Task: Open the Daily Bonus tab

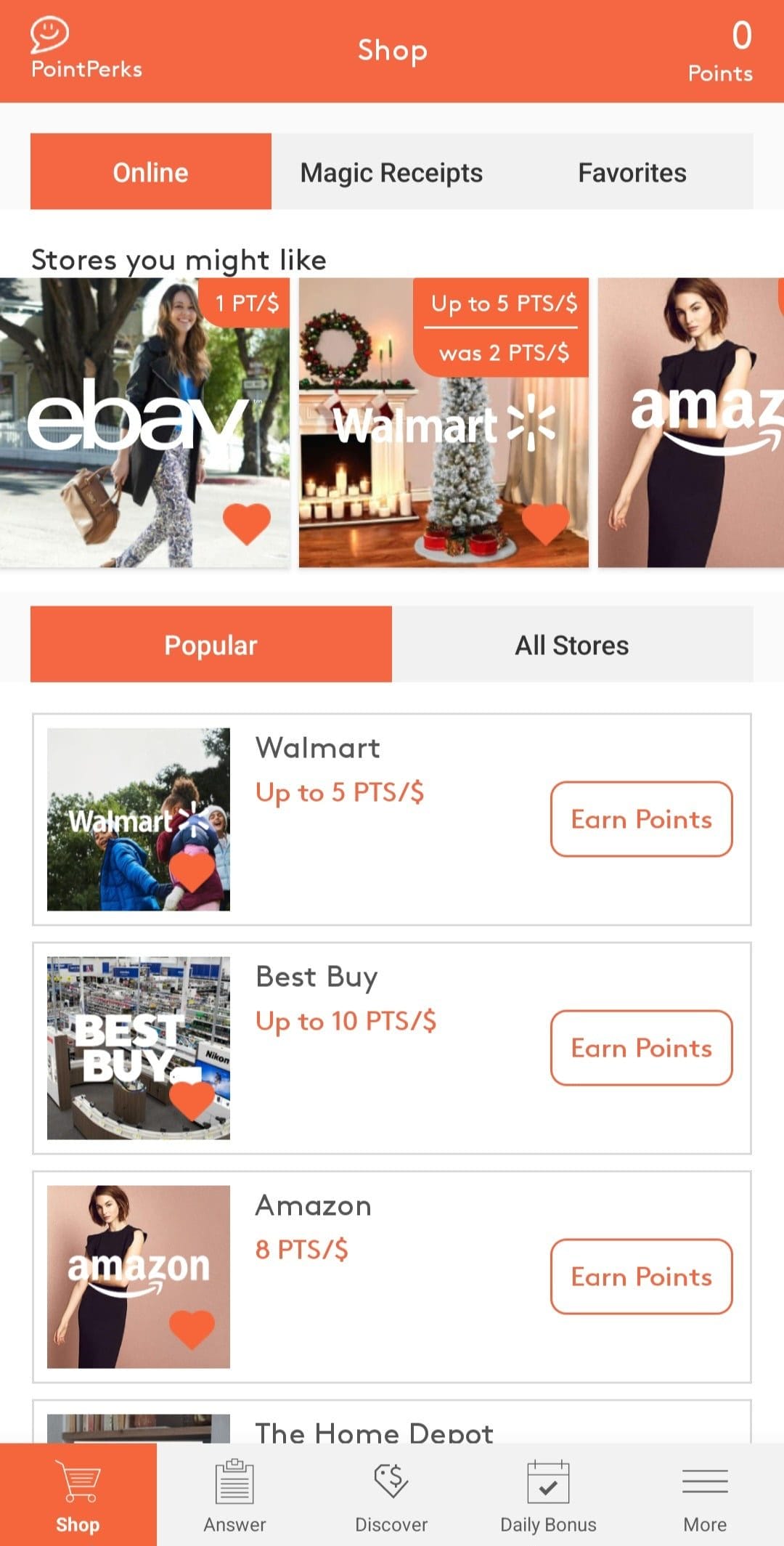Action: (548, 1496)
